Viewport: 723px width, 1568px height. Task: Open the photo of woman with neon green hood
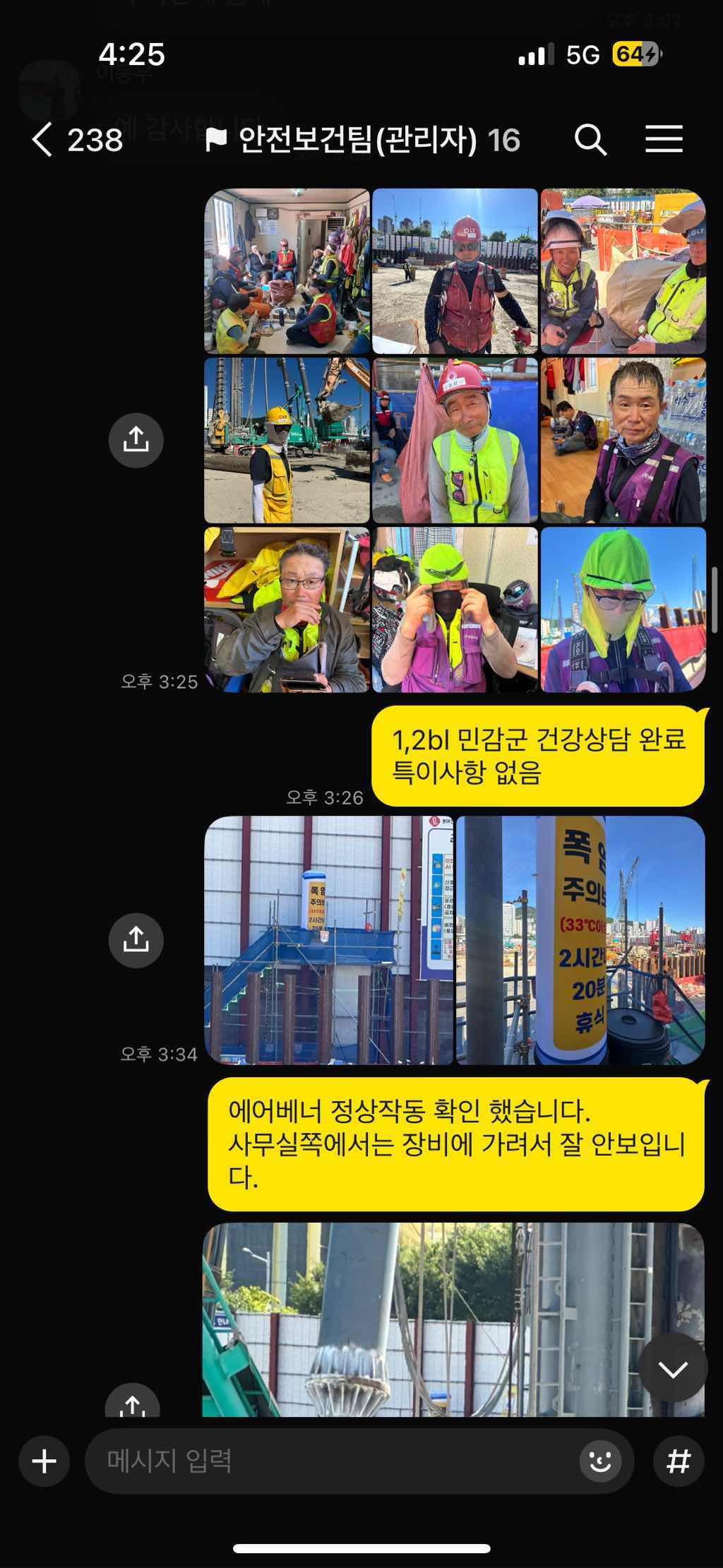click(623, 610)
